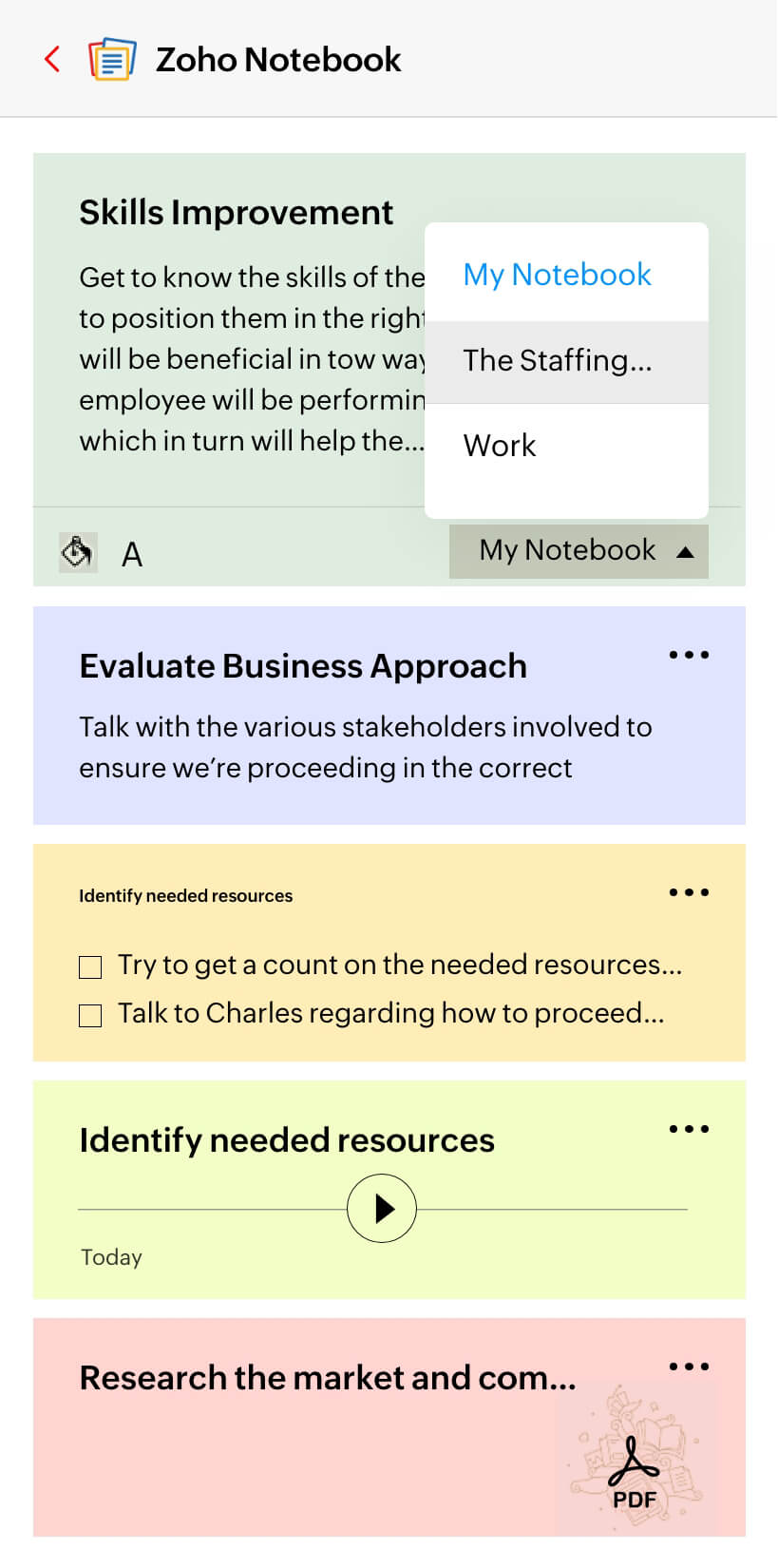Image resolution: width=778 pixels, height=1568 pixels.
Task: Select "My Notebook" from the popup
Action: (558, 275)
